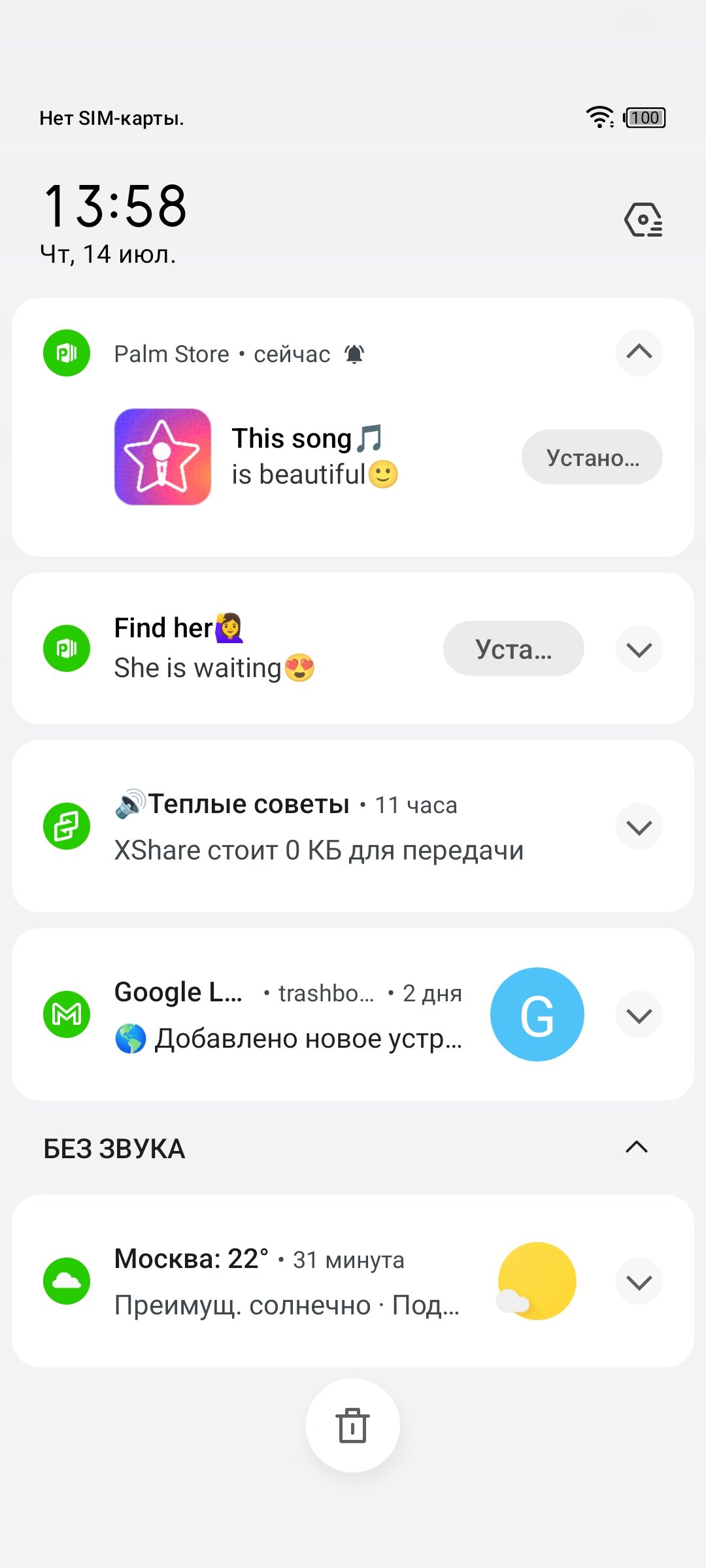This screenshot has width=706, height=1568.
Task: Expand the Google email notification
Action: pos(639,1015)
